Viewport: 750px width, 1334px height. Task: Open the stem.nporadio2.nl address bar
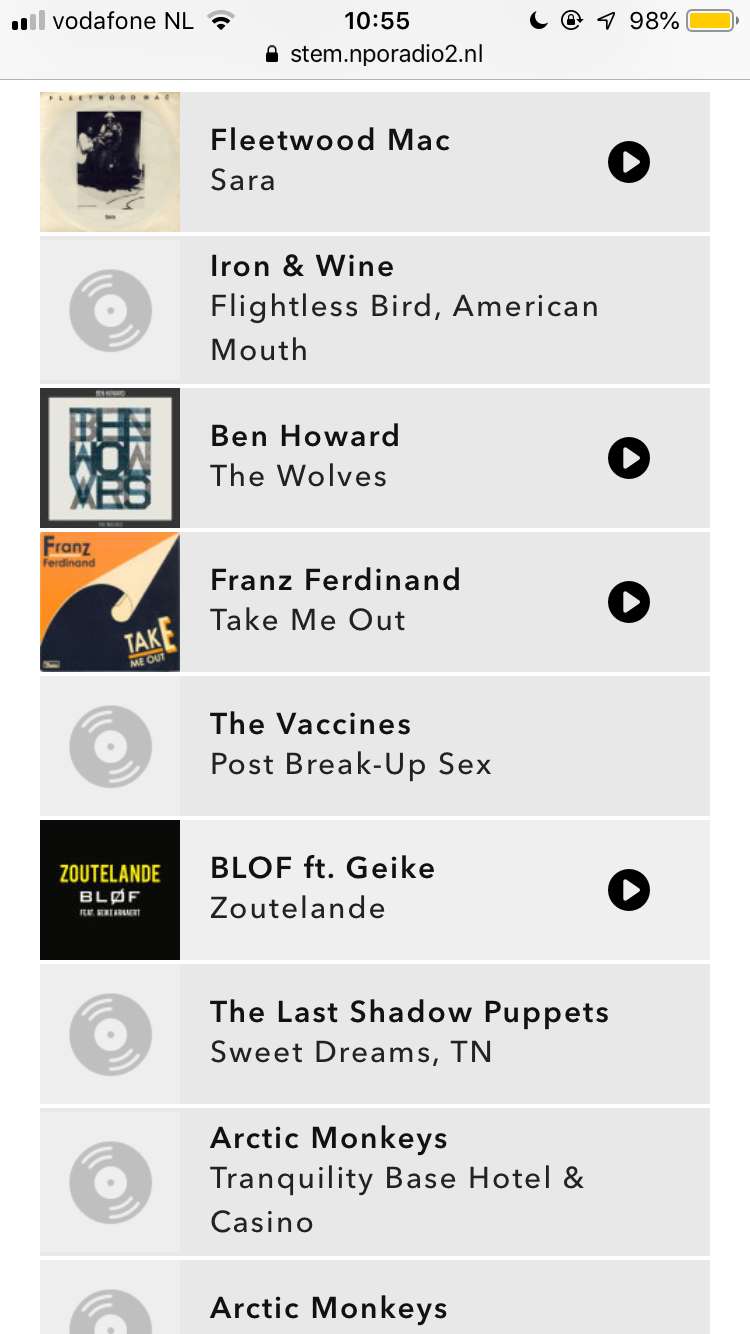375,54
